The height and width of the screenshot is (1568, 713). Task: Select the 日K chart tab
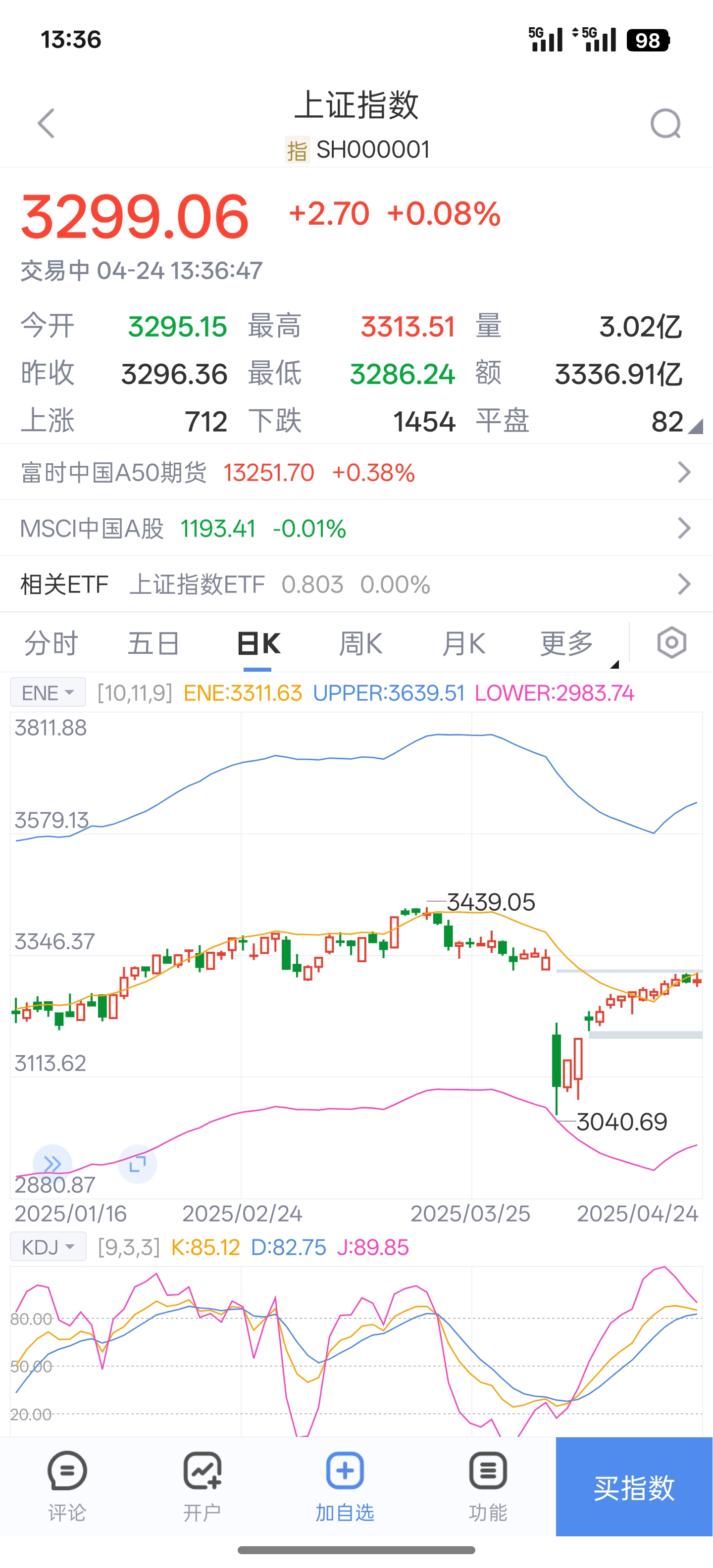click(258, 643)
